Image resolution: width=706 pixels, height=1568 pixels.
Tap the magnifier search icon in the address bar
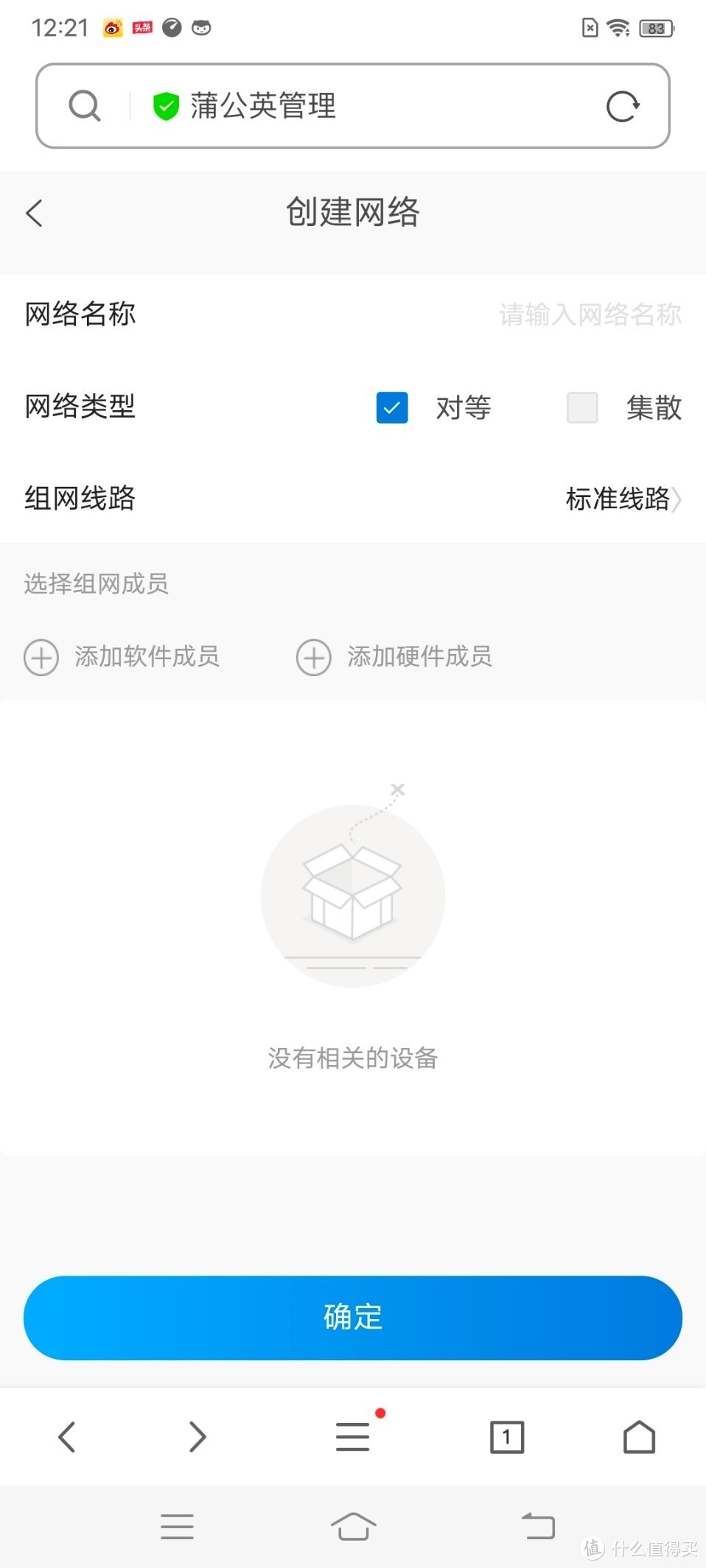[x=84, y=105]
